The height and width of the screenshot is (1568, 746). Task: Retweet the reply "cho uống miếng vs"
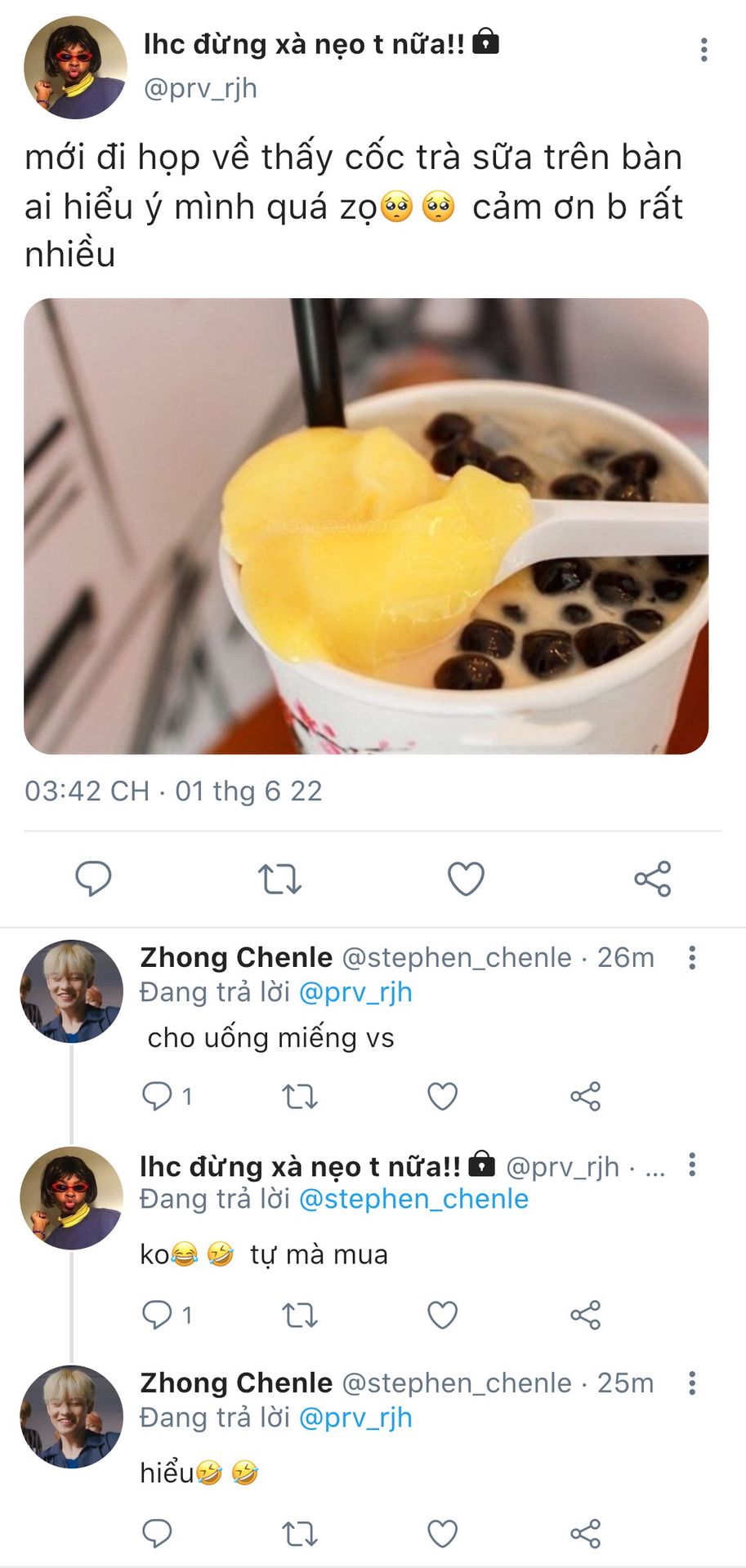300,1096
